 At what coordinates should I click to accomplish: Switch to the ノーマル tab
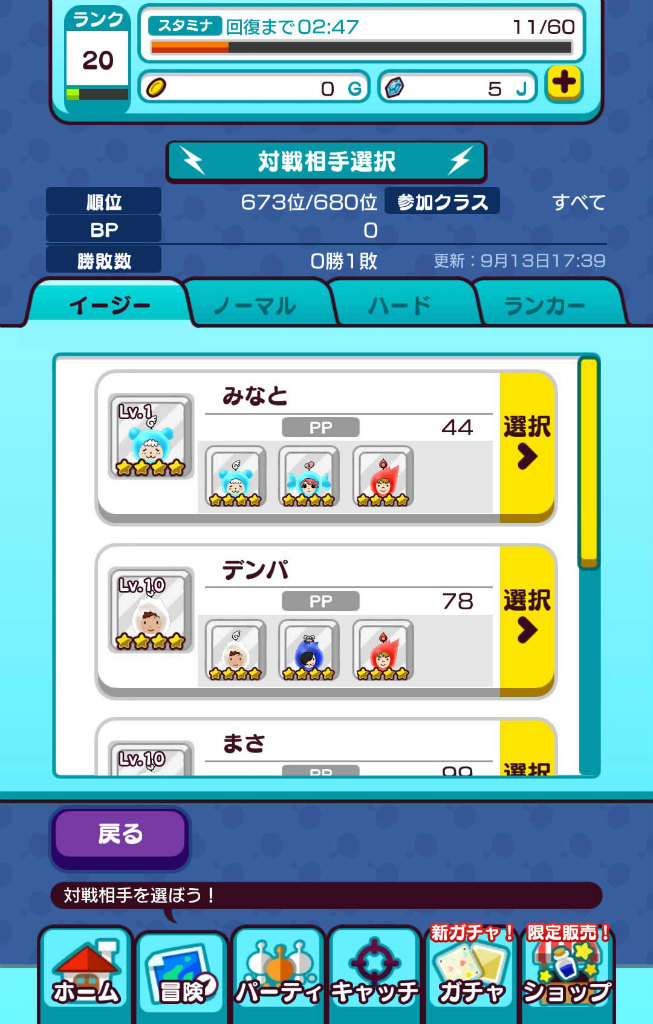pos(256,305)
